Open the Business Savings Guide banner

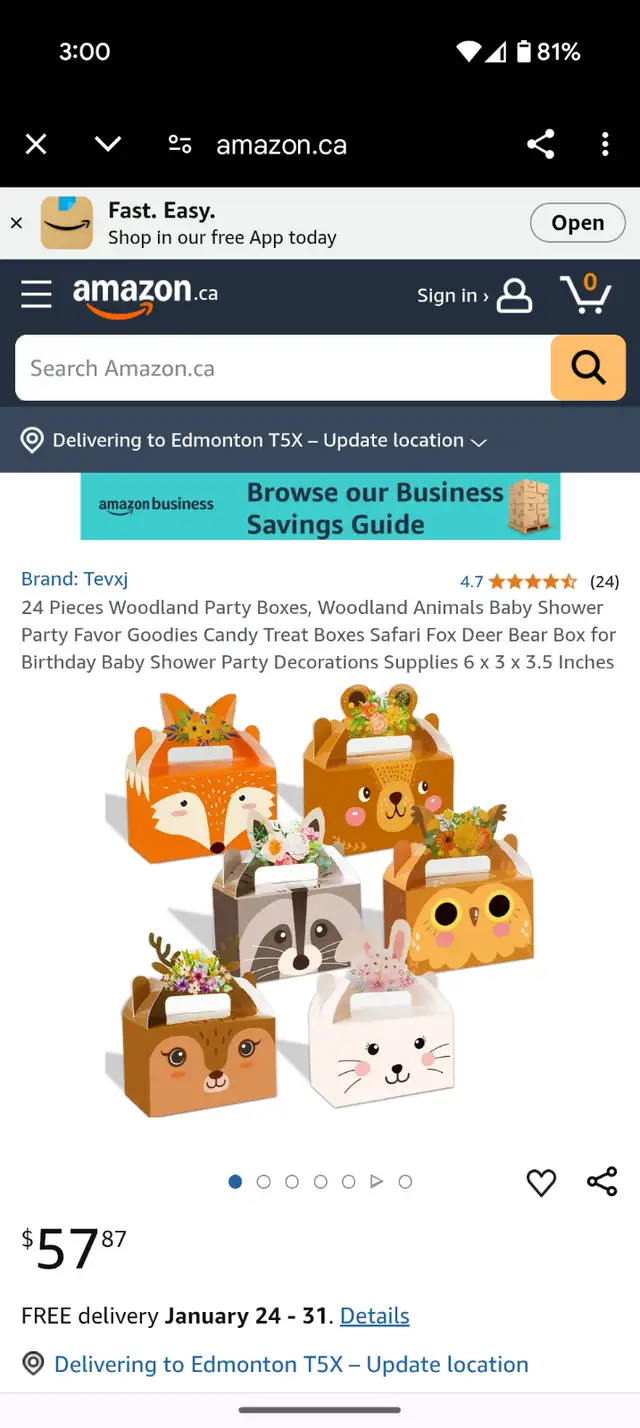point(320,507)
